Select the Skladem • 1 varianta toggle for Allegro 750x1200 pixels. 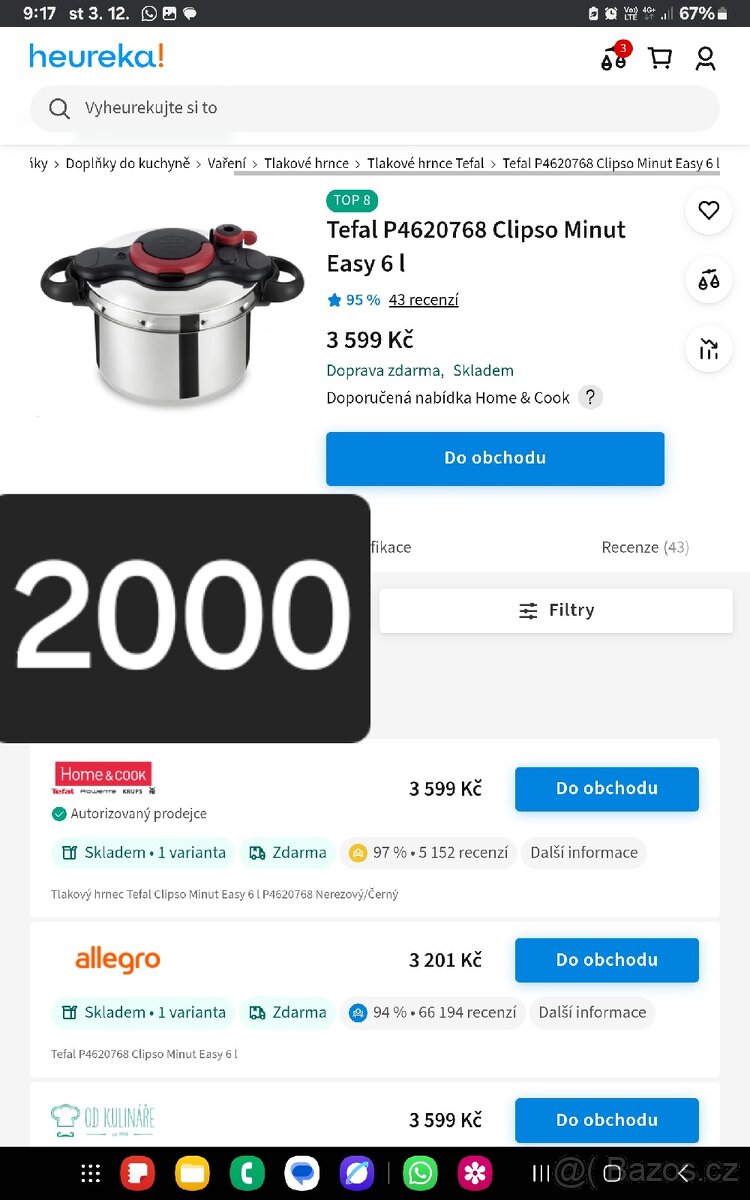tap(142, 1012)
